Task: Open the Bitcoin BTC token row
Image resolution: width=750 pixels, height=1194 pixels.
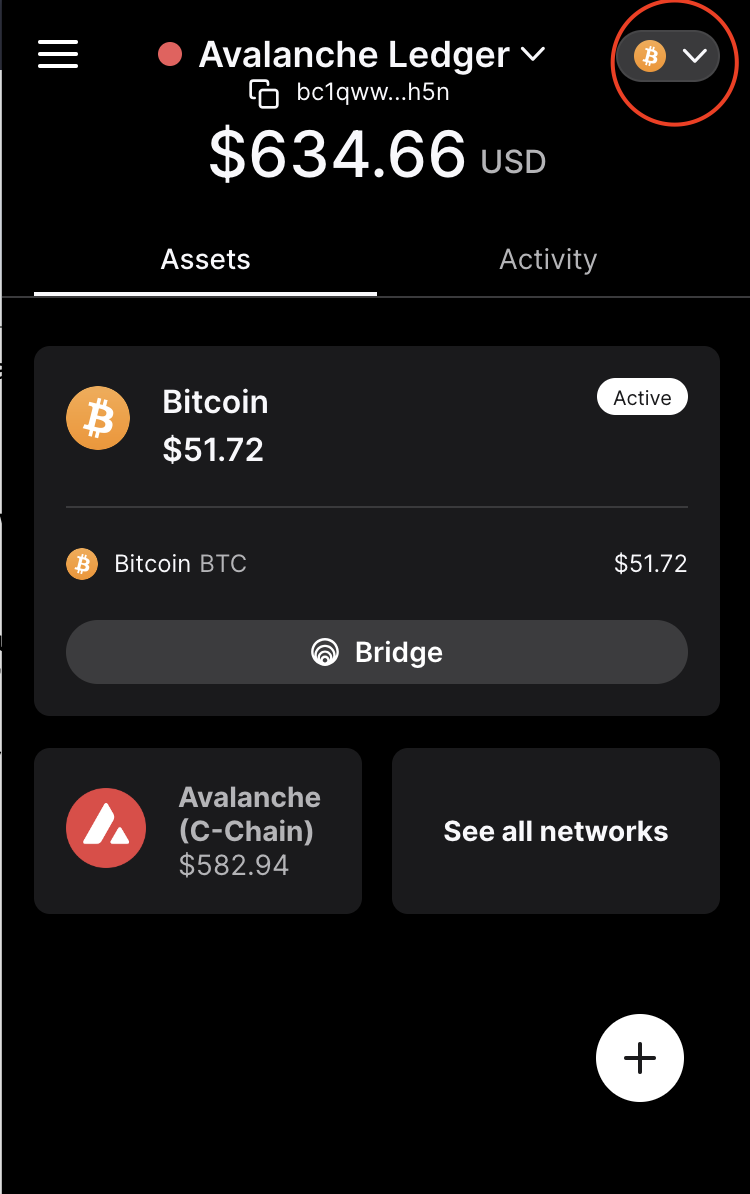Action: click(x=376, y=564)
